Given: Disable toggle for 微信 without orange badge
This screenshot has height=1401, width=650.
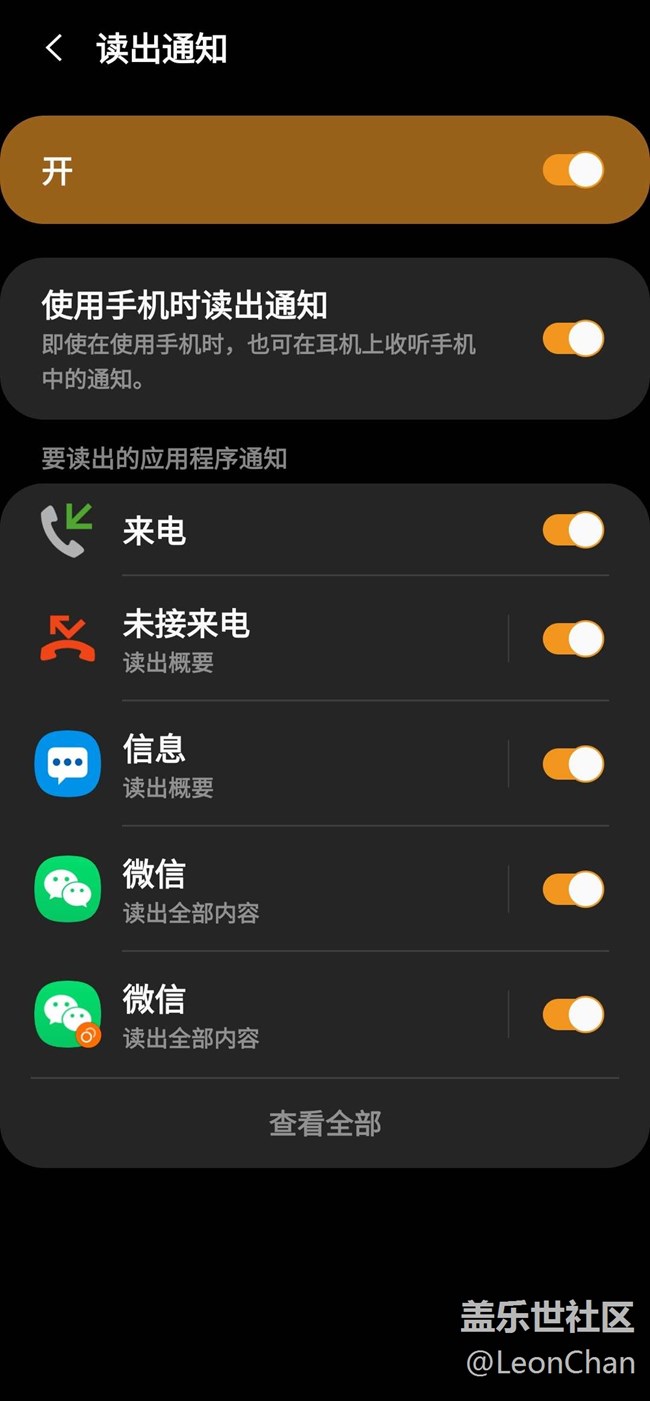Looking at the screenshot, I should [x=573, y=889].
